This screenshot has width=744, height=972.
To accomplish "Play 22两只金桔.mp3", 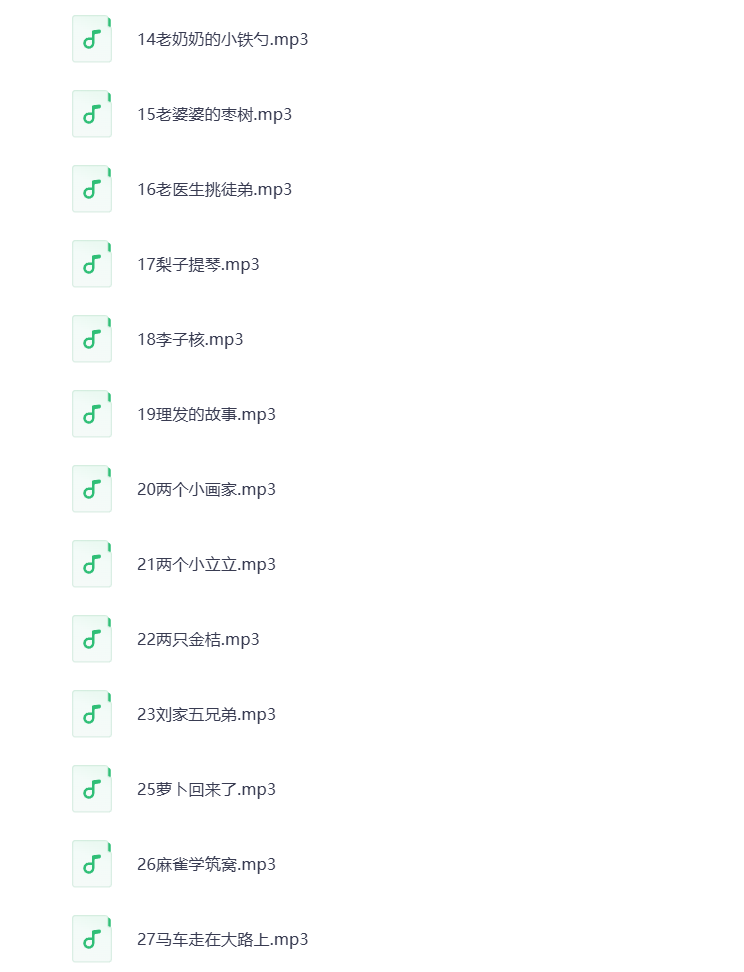I will tap(198, 640).
